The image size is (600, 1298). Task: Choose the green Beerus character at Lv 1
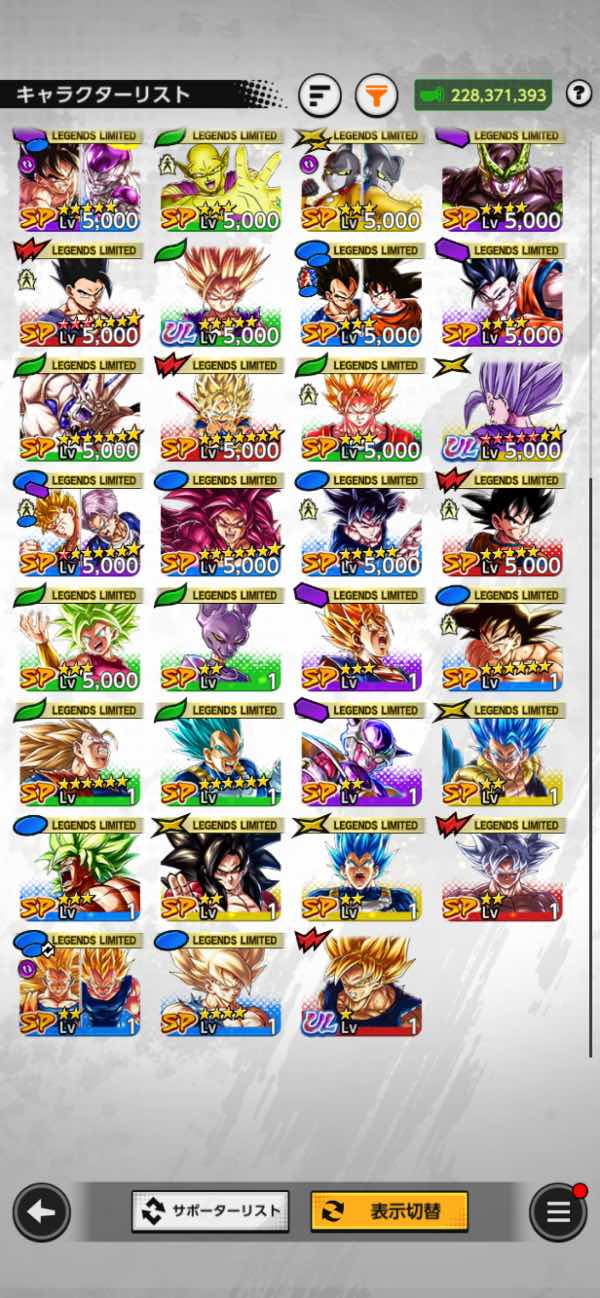point(220,645)
